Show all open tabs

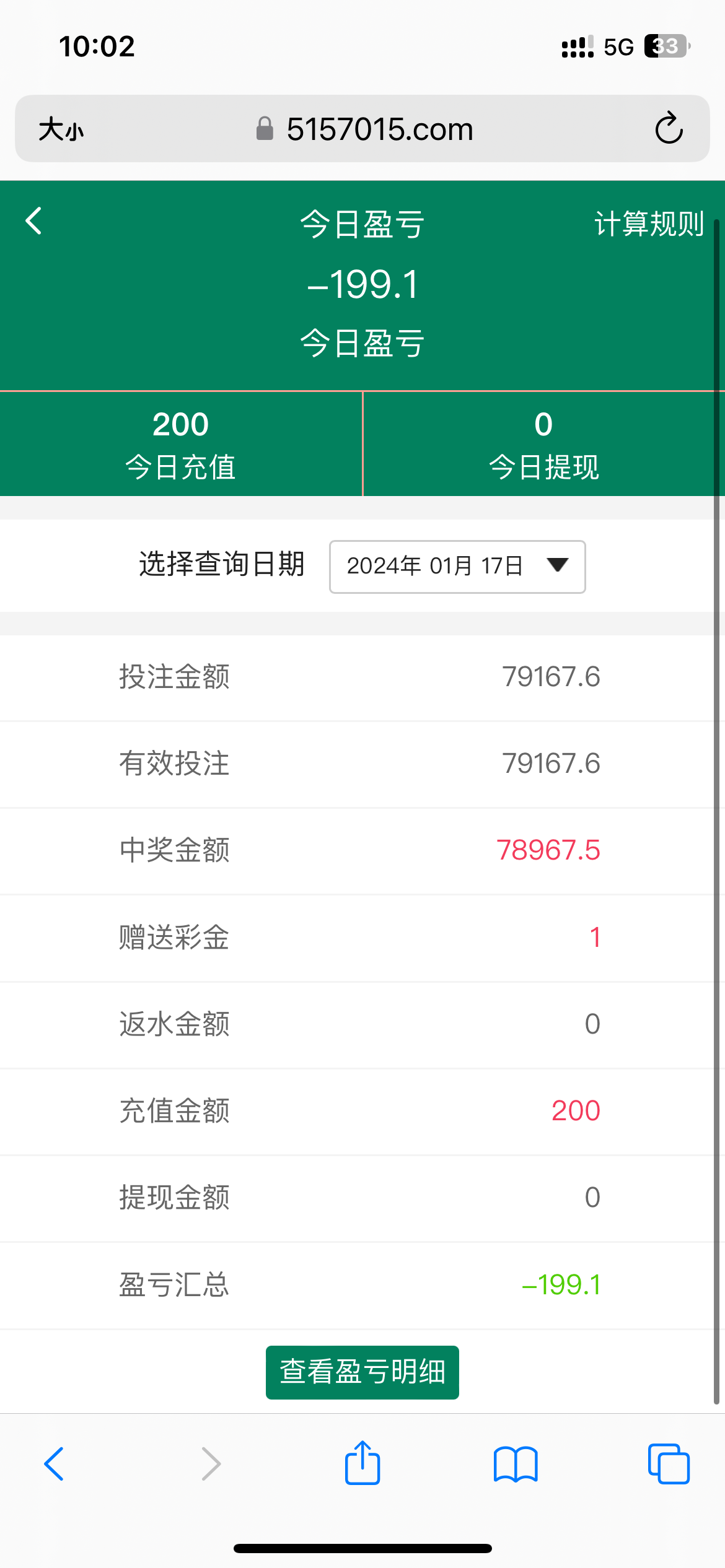coord(669,1464)
